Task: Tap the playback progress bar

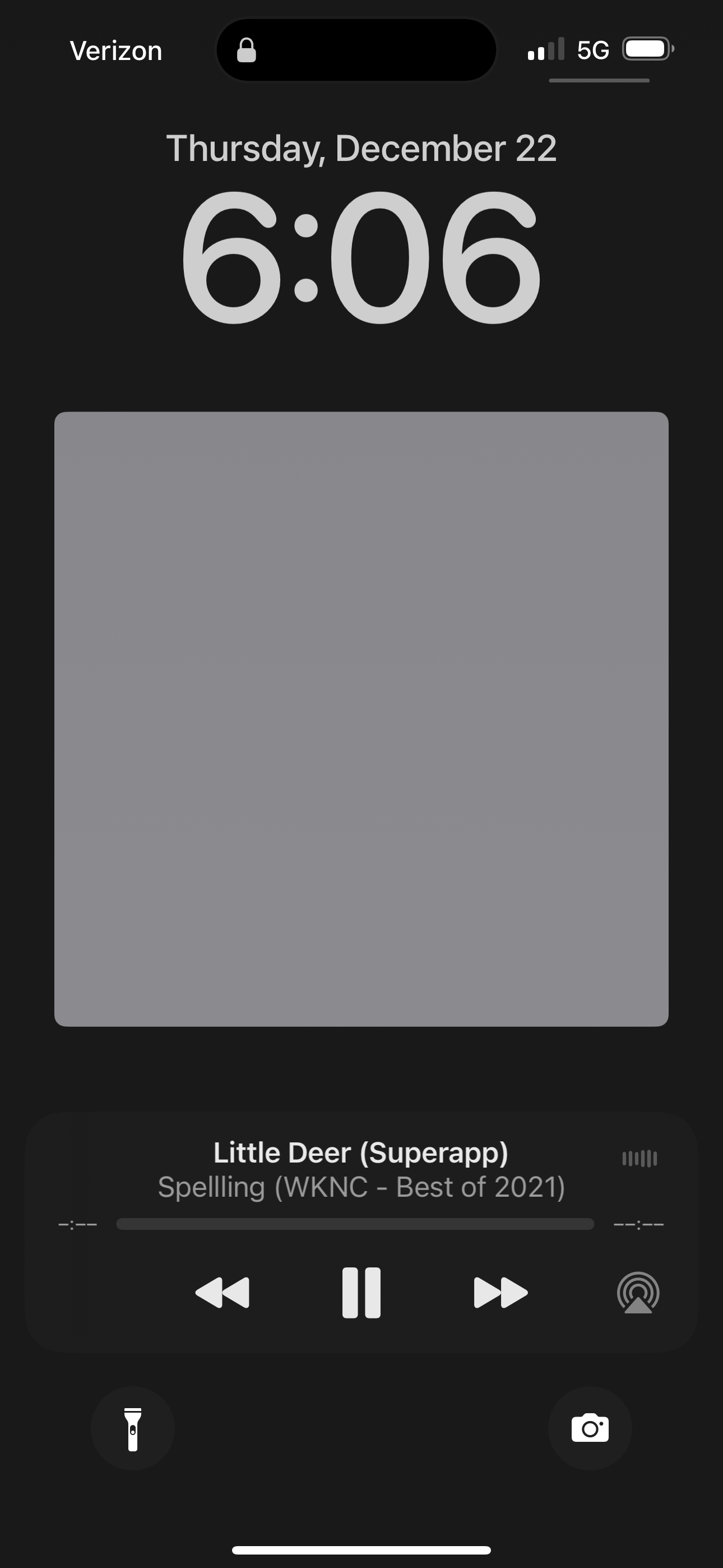Action: (x=355, y=1224)
